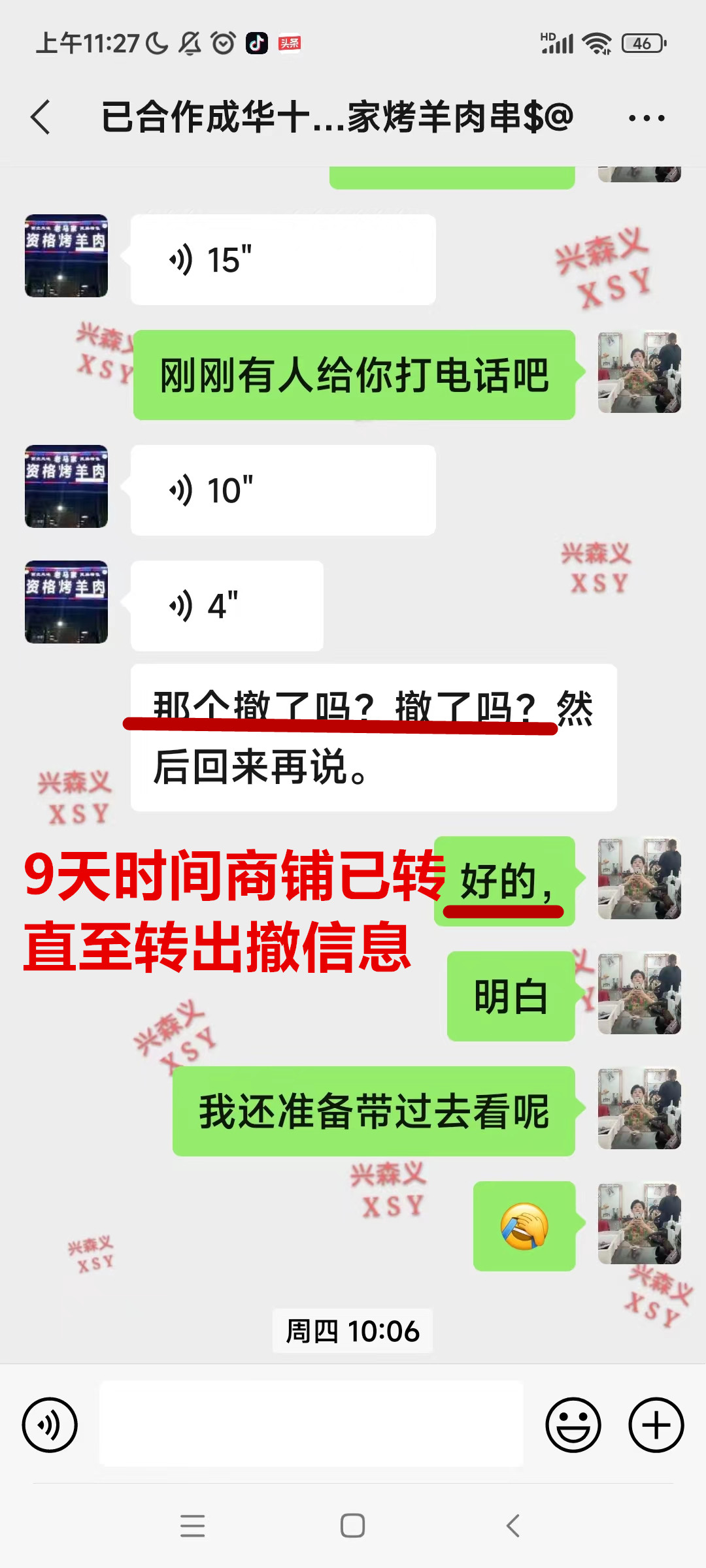This screenshot has height=1568, width=706.
Task: Play the 10-second voice message
Action: 282,490
